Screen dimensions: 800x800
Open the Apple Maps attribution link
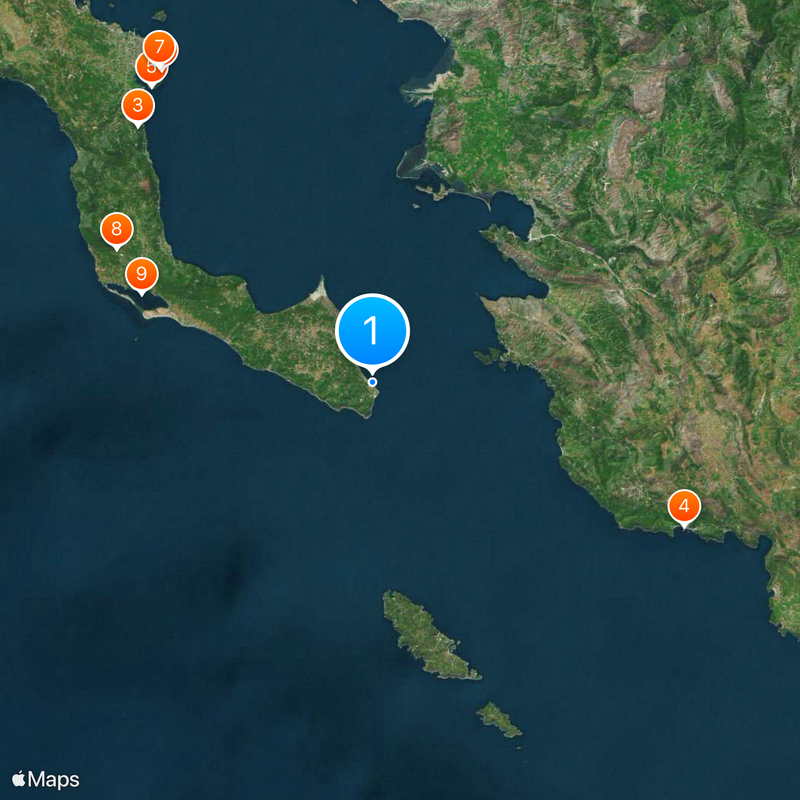click(x=46, y=779)
